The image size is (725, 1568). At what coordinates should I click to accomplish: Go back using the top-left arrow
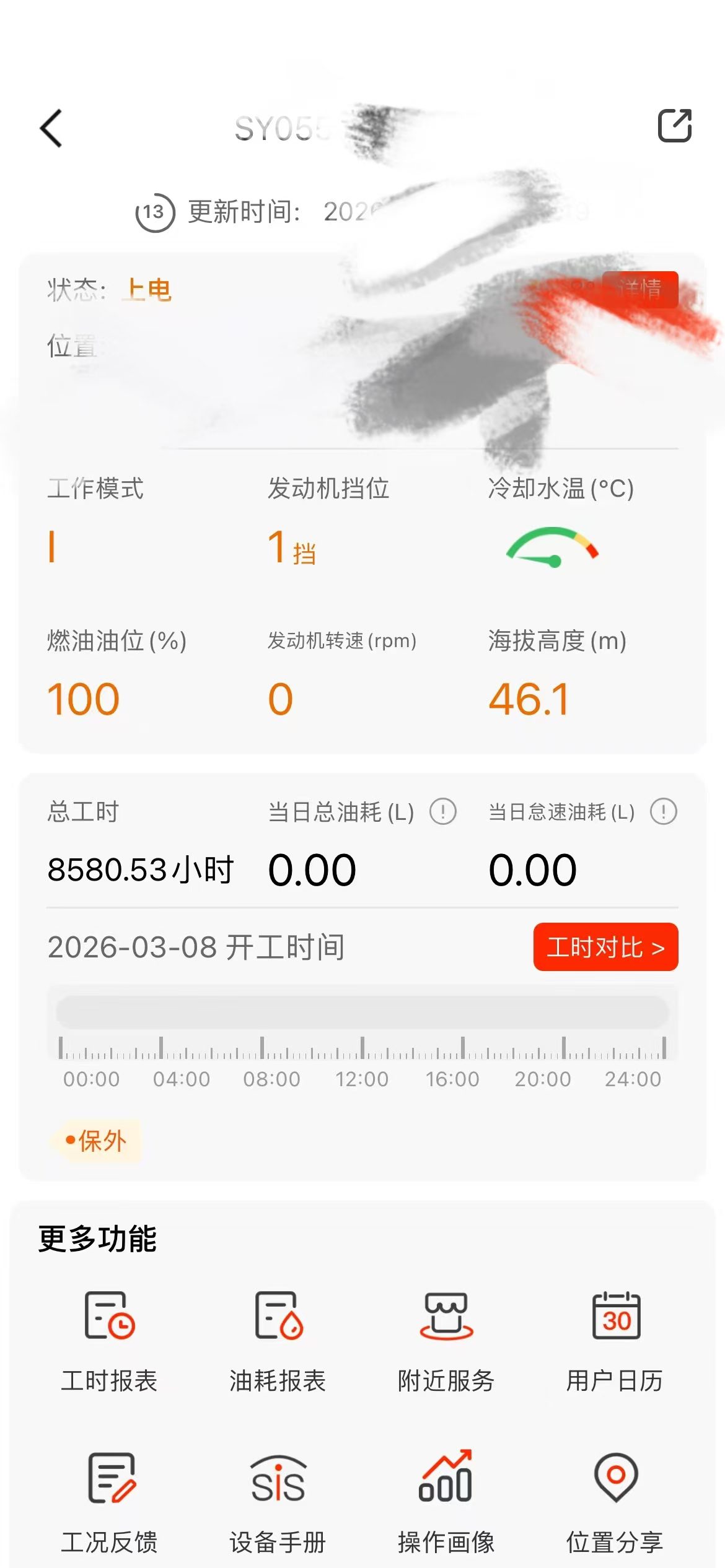[51, 128]
